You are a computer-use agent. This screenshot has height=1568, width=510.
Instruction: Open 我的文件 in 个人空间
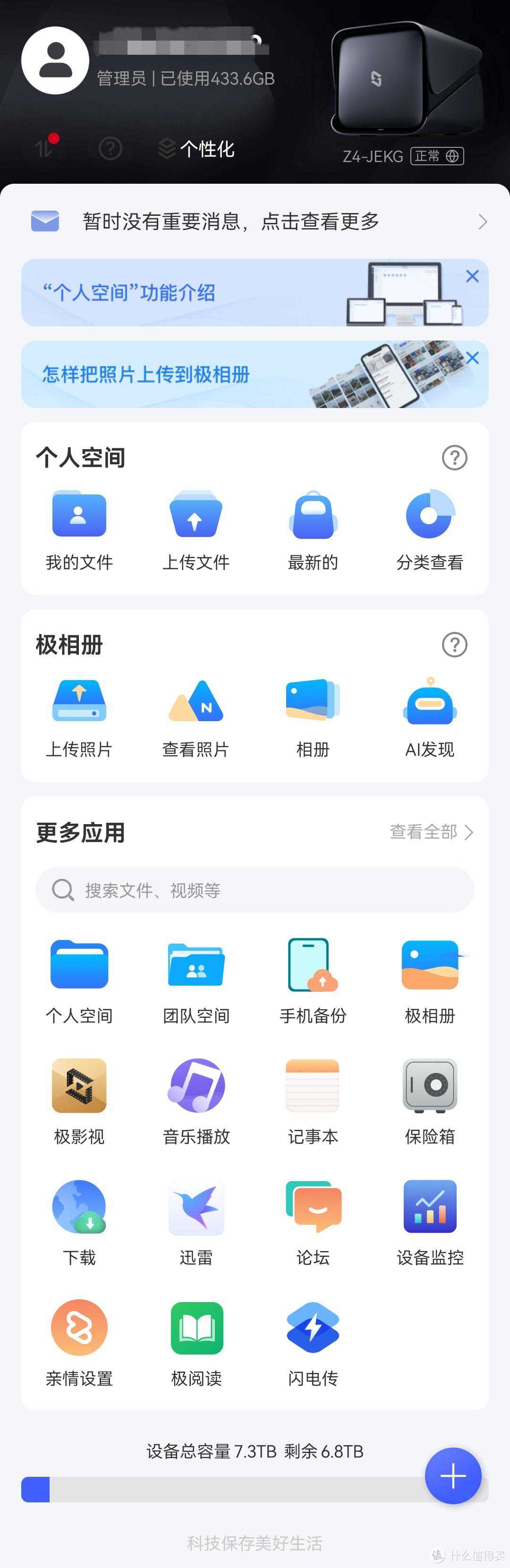79,529
